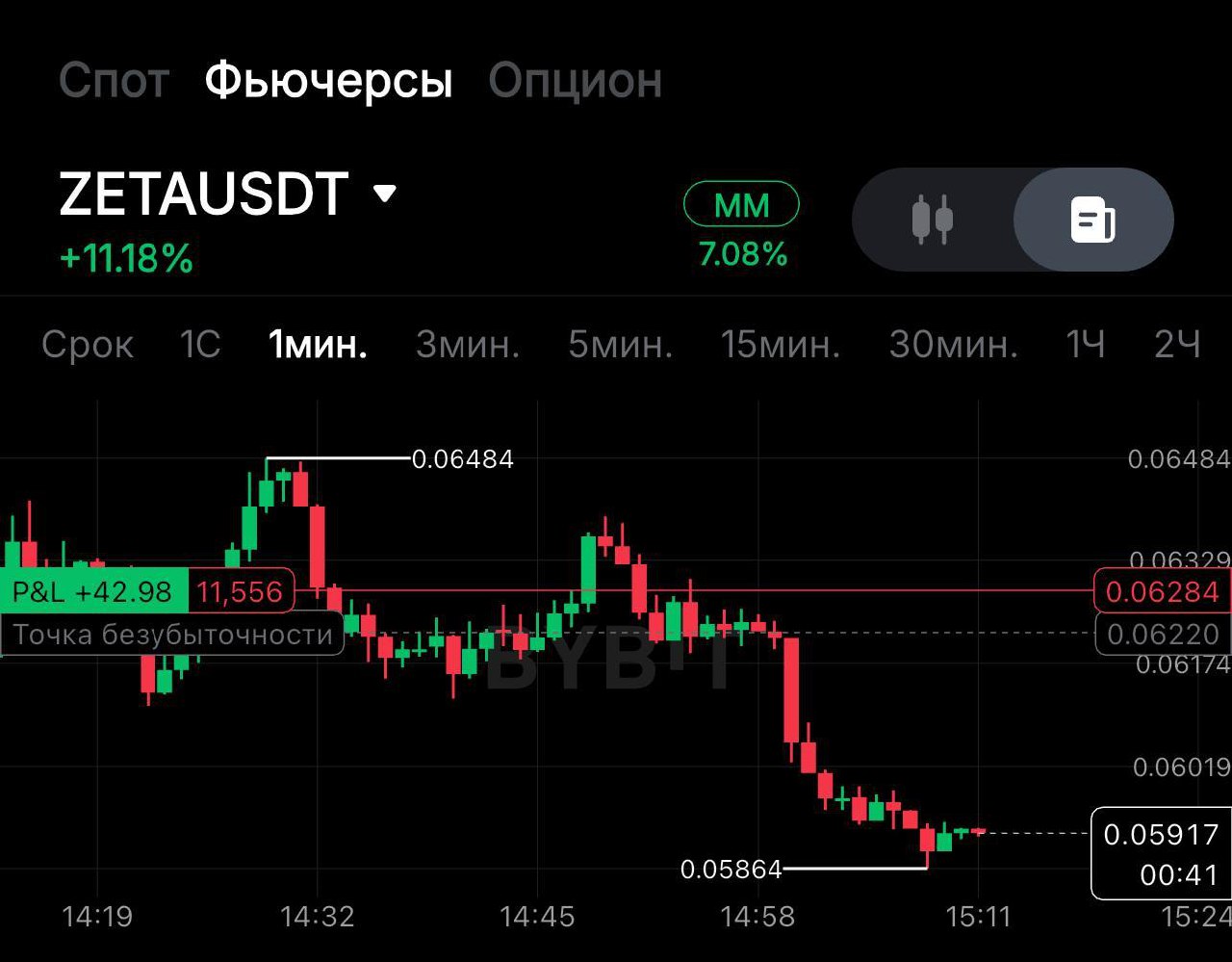Change timeframe to 30мин.
1232x962 pixels.
(953, 344)
